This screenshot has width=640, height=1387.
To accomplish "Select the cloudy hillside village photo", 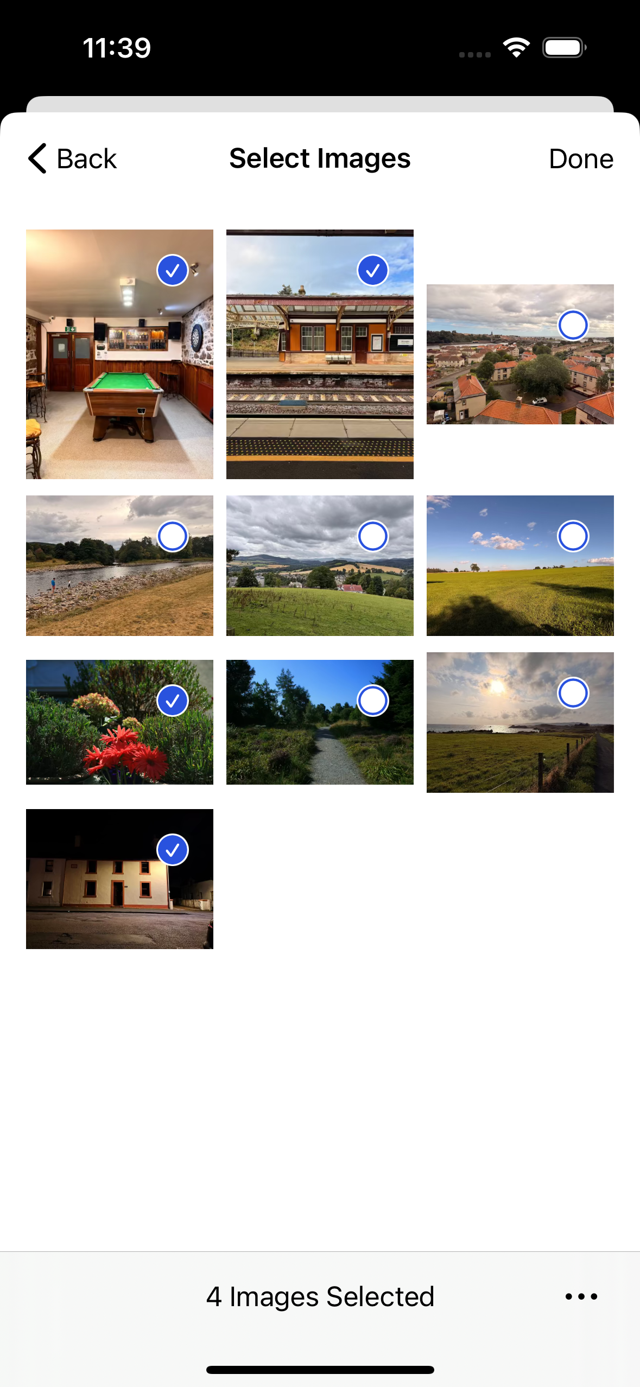I will [373, 536].
